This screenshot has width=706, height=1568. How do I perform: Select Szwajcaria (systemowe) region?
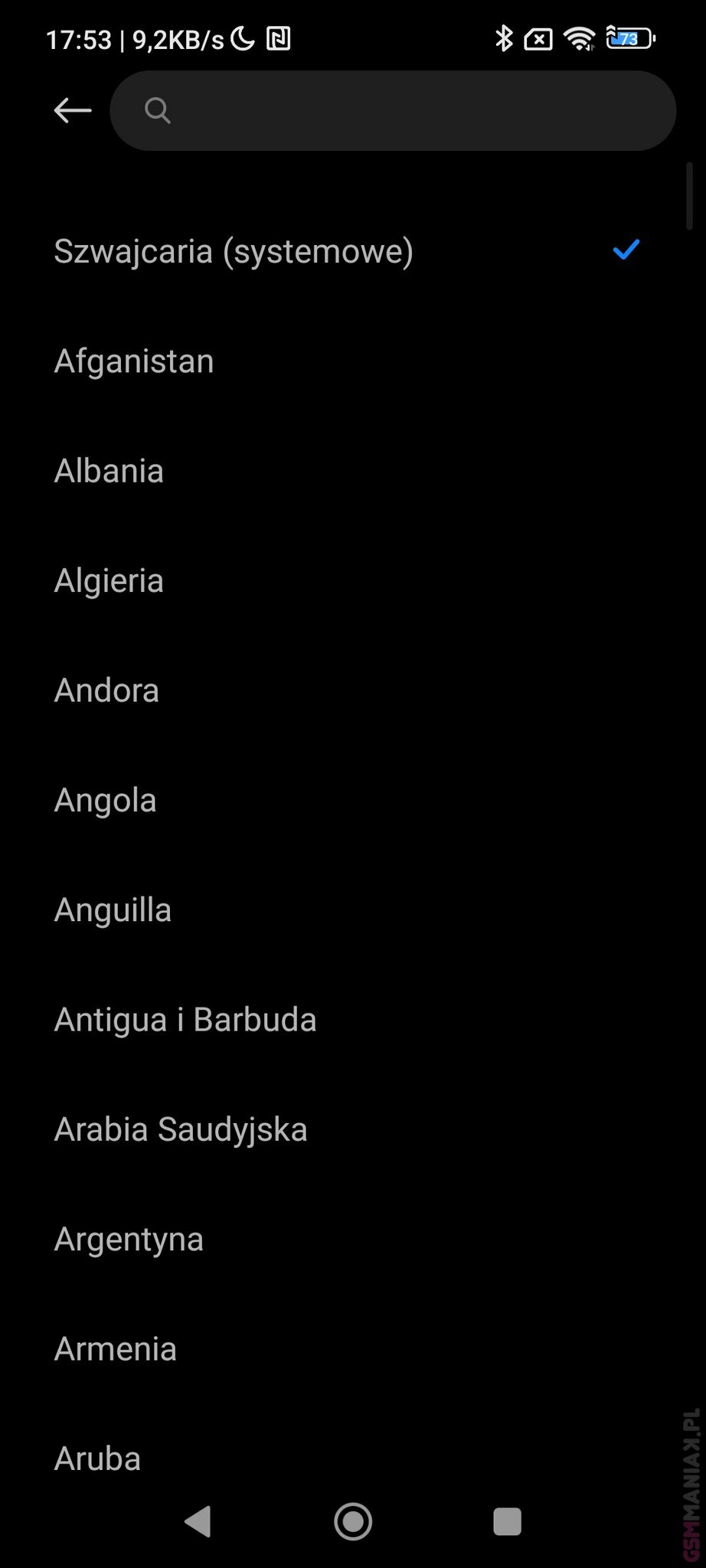click(x=234, y=251)
